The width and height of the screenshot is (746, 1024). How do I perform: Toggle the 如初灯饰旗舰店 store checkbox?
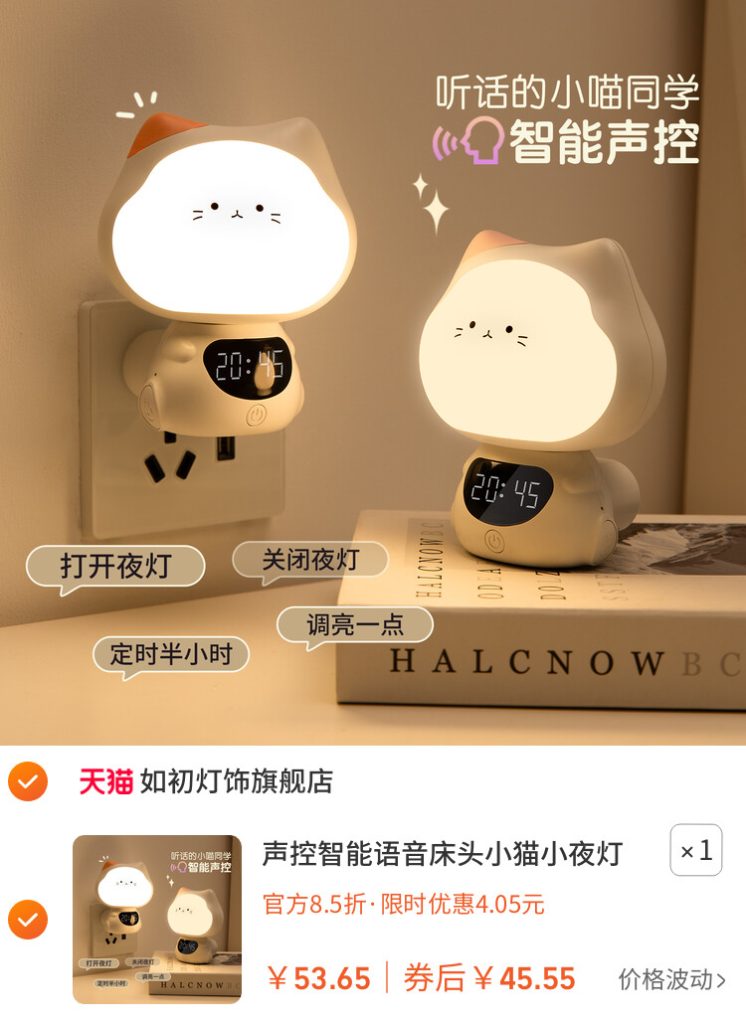pos(27,781)
